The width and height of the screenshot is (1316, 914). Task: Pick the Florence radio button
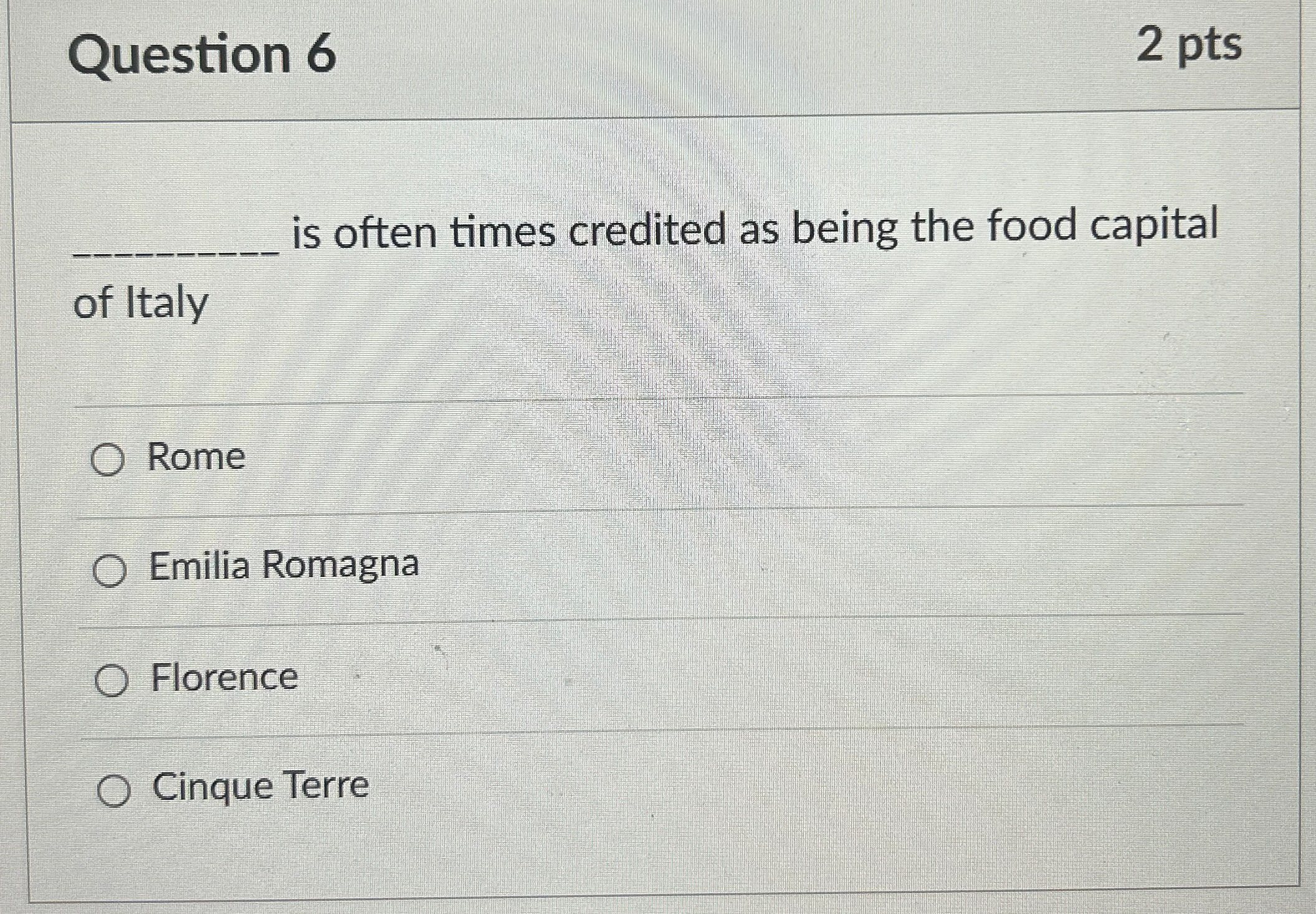point(112,680)
